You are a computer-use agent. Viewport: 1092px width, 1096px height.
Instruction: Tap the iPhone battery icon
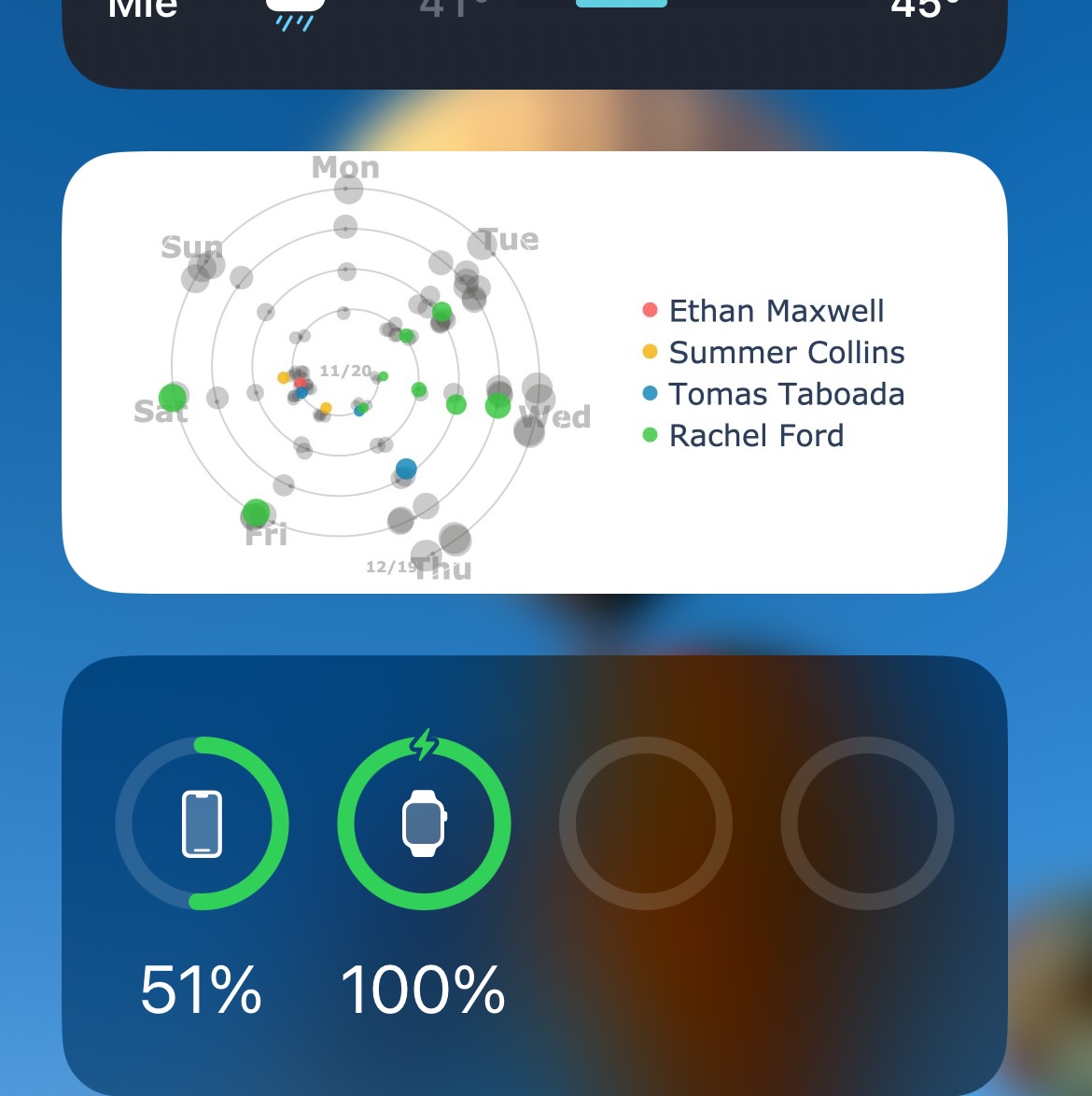[202, 823]
